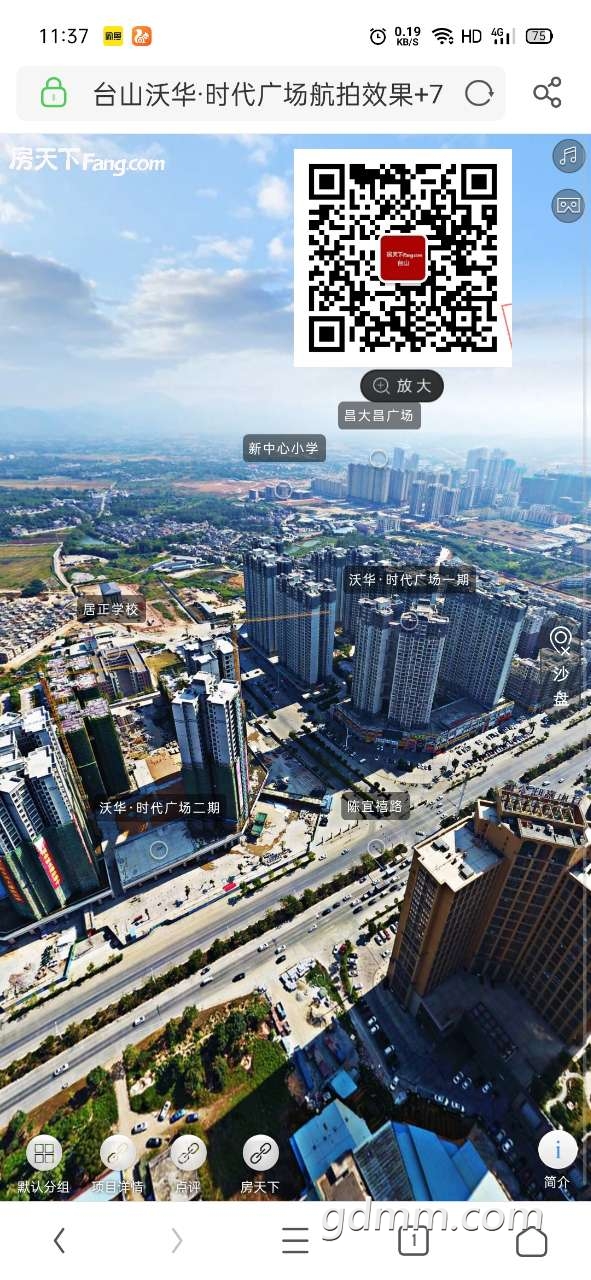Open the 昌大昌广场 hotspot
Viewport: 591px width, 1280px height.
point(378,415)
